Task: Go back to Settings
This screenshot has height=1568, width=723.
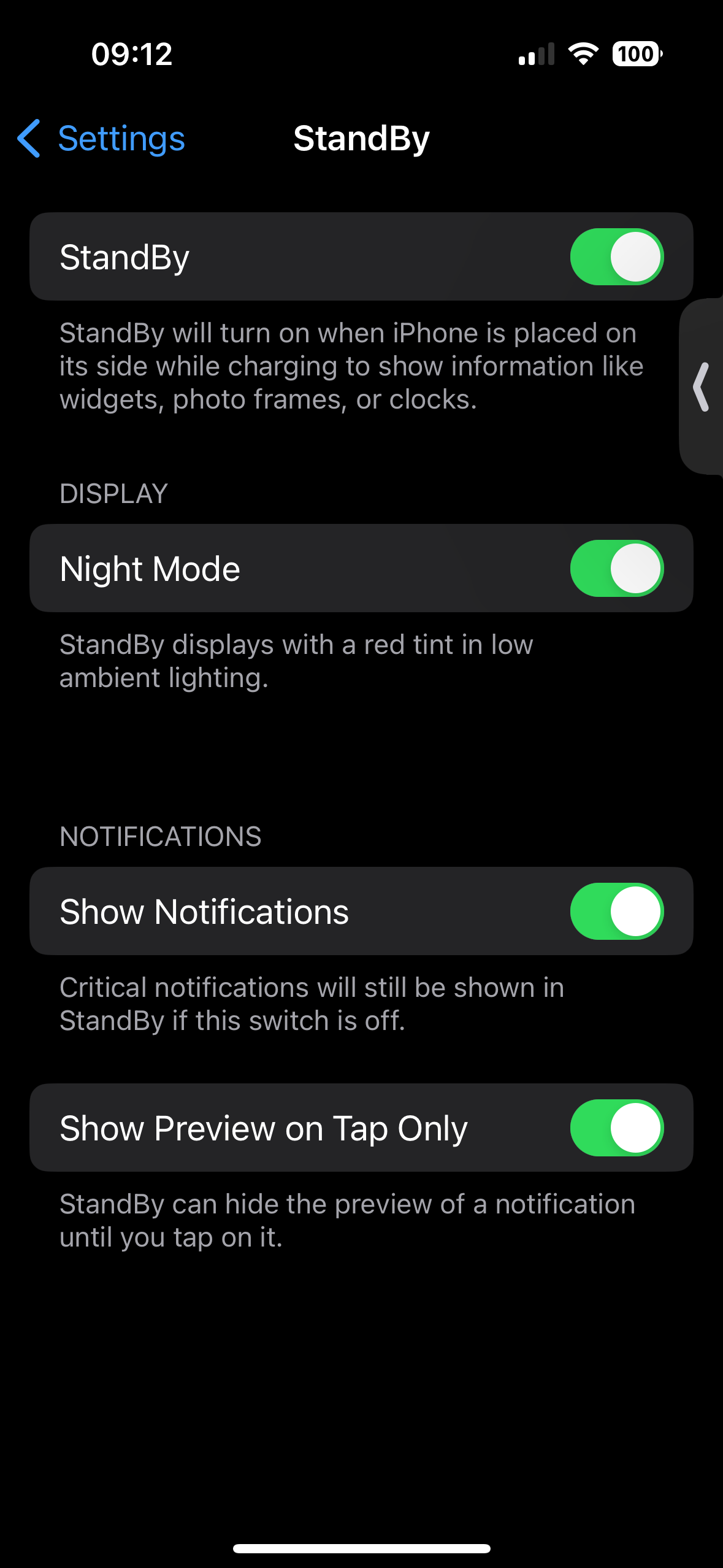Action: pyautogui.click(x=101, y=139)
